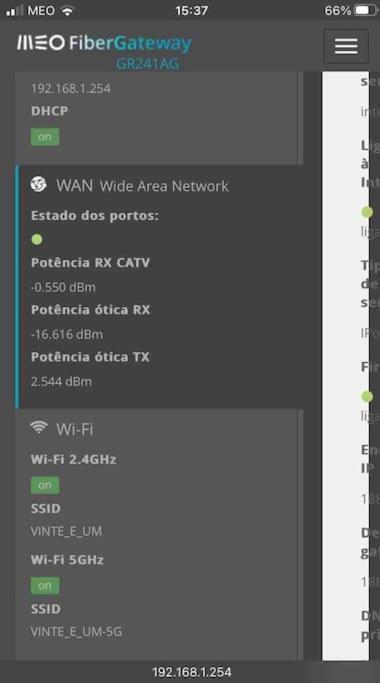Image resolution: width=380 pixels, height=683 pixels.
Task: Open the WAN Wide Area Network panel
Action: point(129,186)
